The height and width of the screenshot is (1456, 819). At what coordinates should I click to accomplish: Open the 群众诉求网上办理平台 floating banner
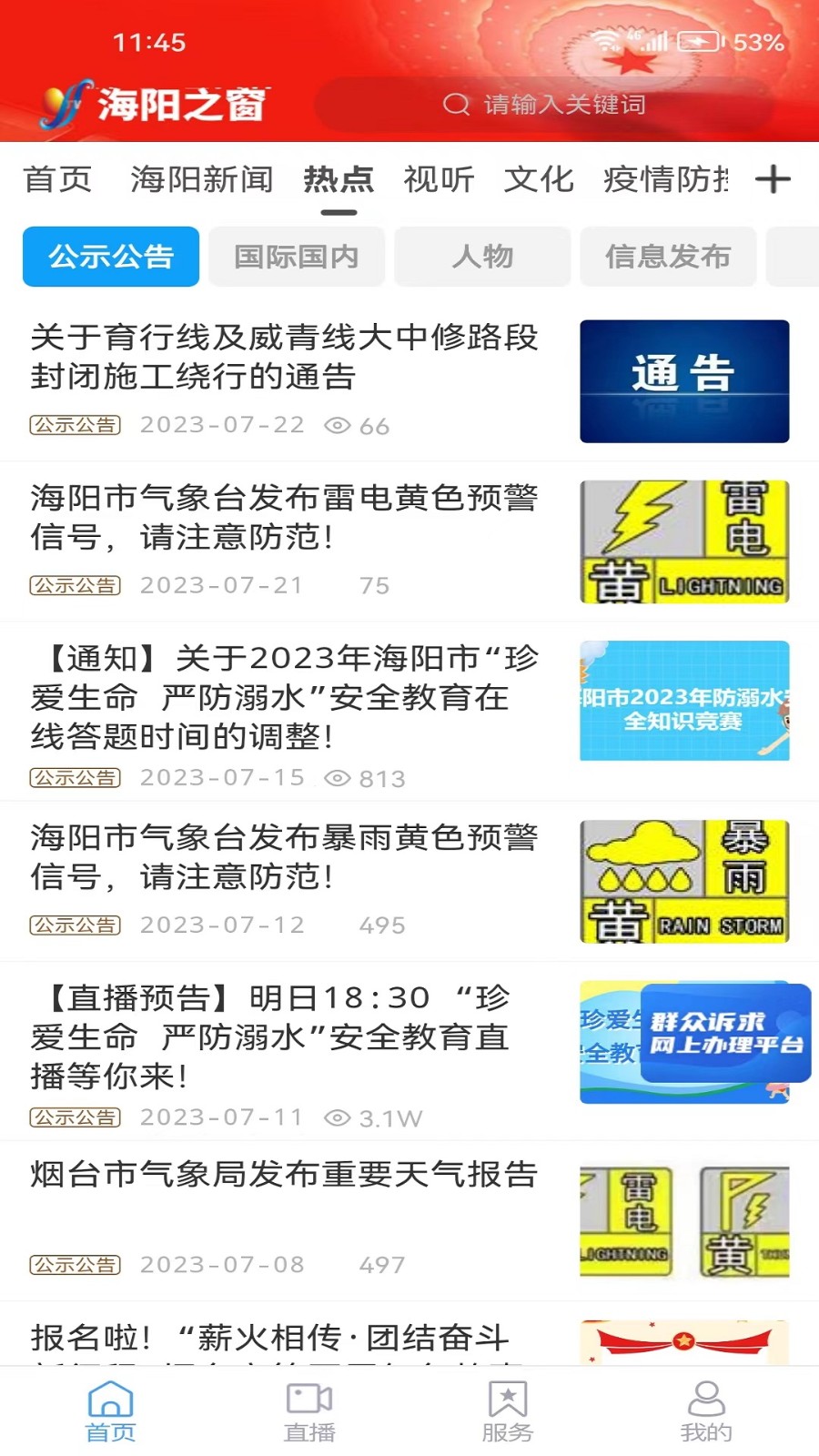(725, 1033)
